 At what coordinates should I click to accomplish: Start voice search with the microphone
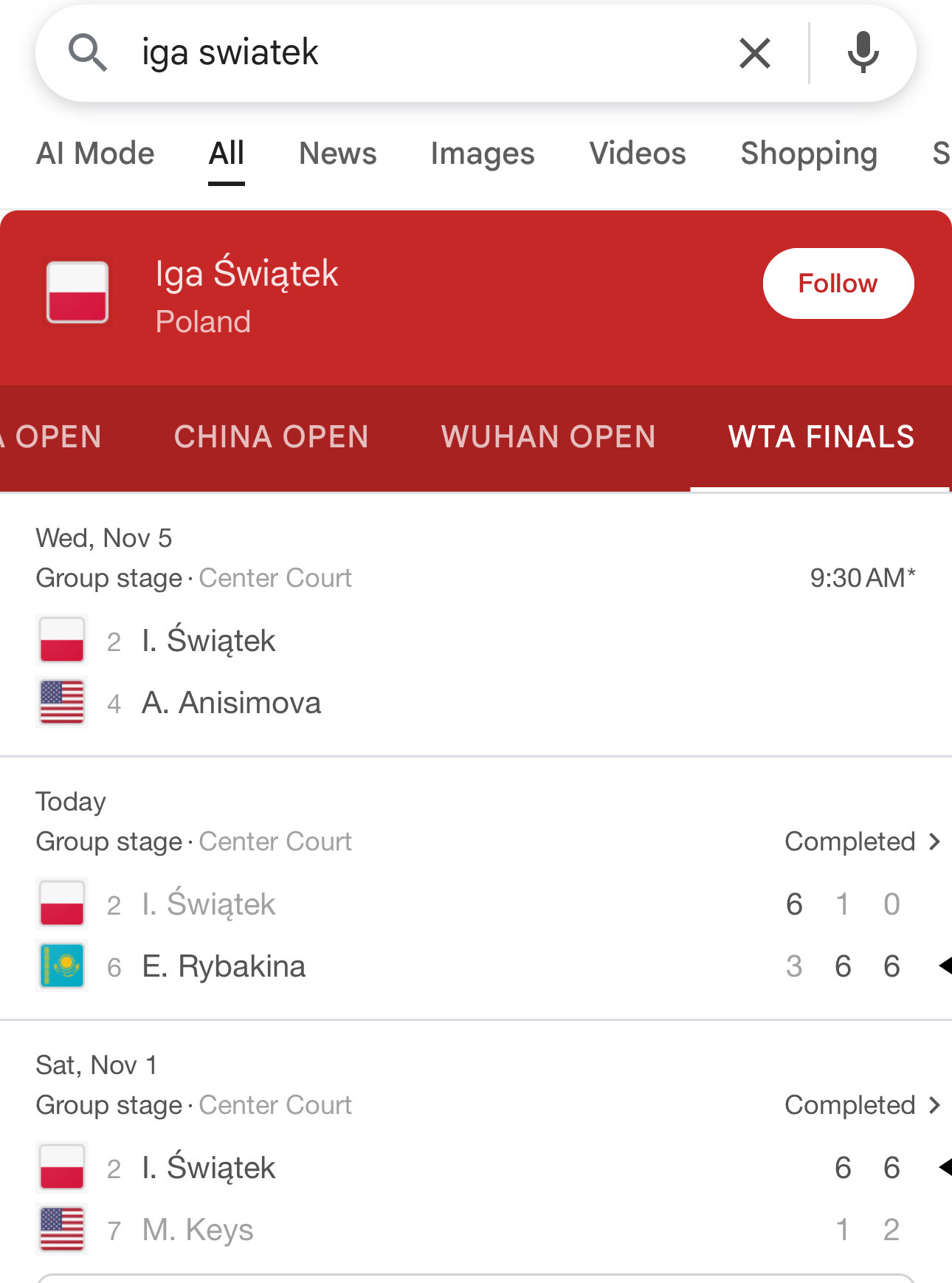click(863, 53)
